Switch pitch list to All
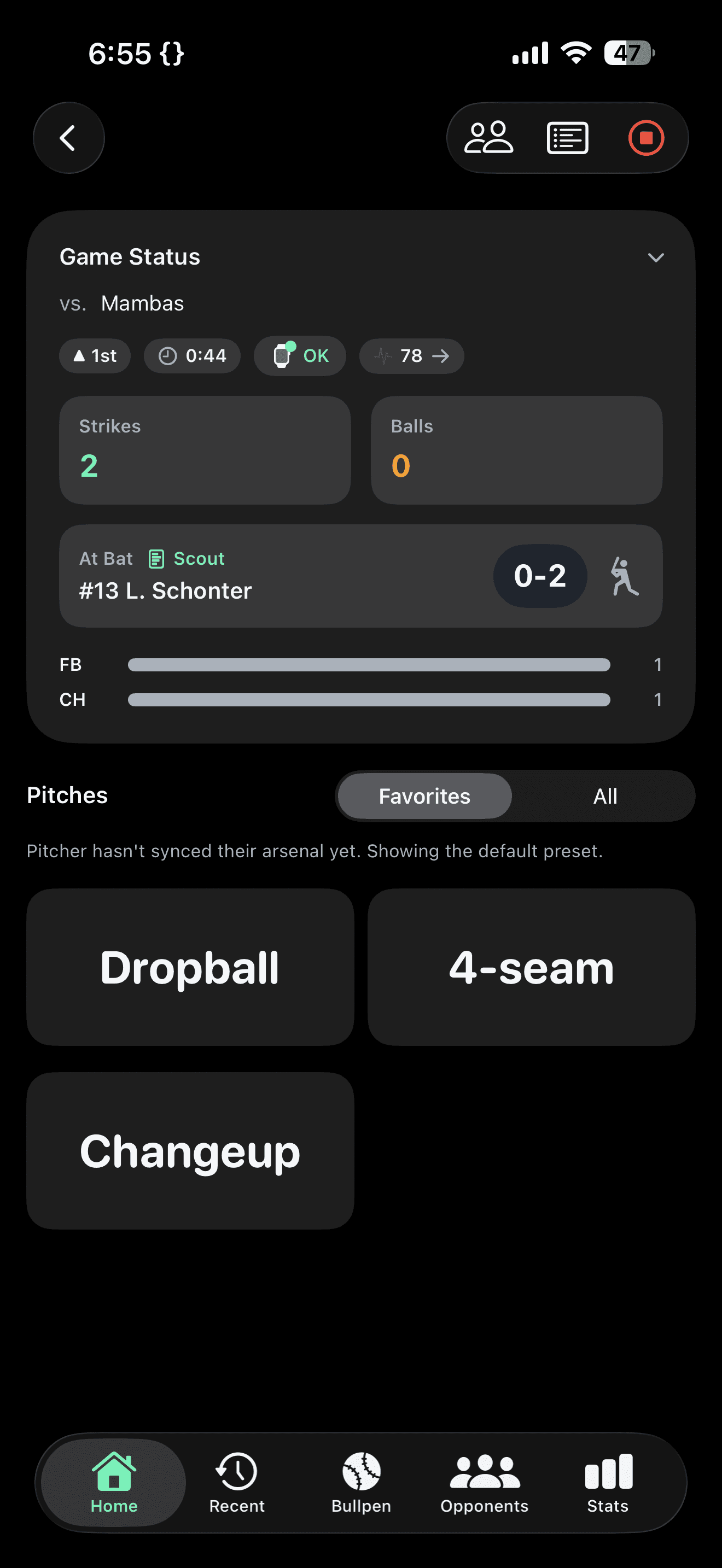 point(604,795)
